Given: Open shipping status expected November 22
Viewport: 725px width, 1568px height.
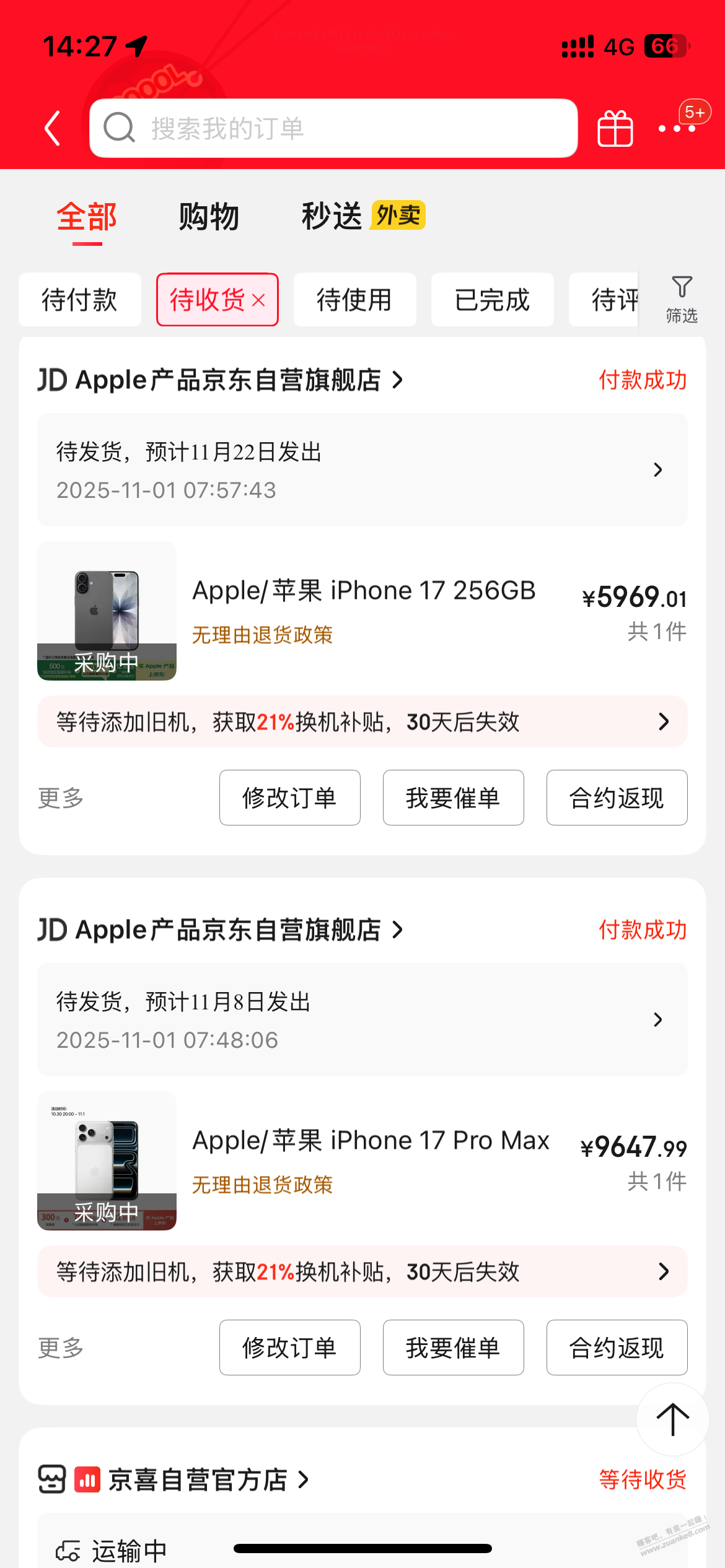Looking at the screenshot, I should click(x=362, y=469).
